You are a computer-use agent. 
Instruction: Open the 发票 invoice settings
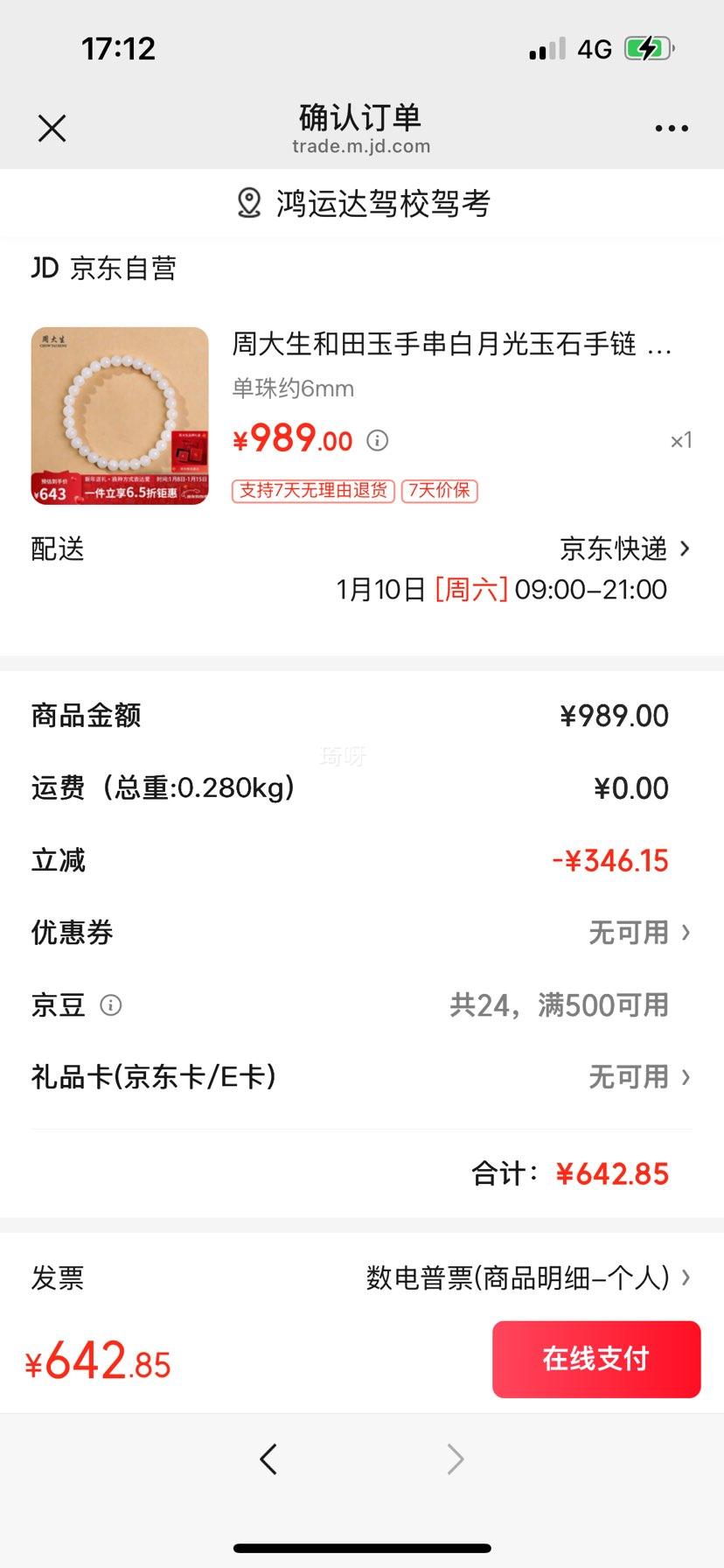tap(525, 1278)
